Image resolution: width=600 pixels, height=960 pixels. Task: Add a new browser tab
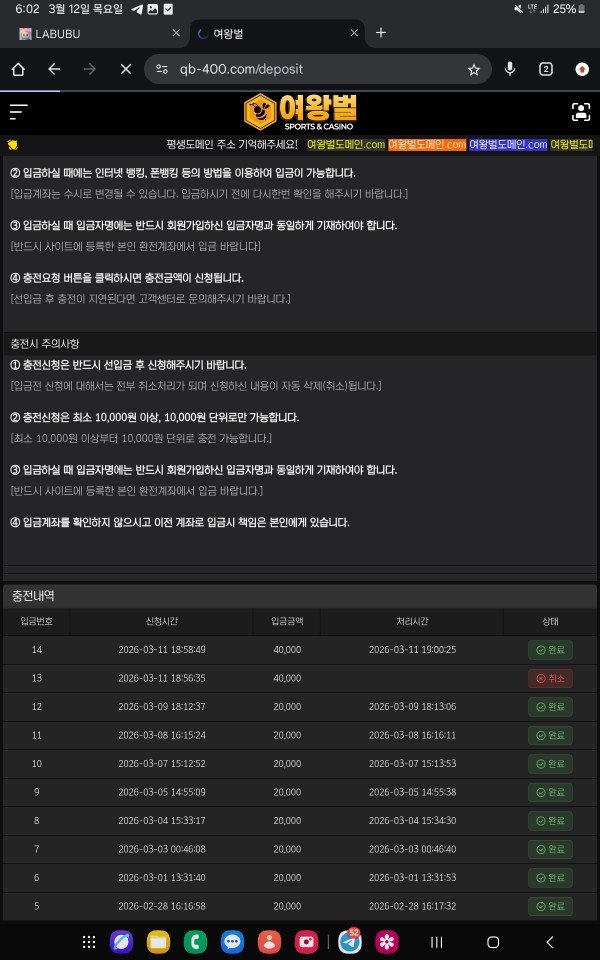coord(381,33)
